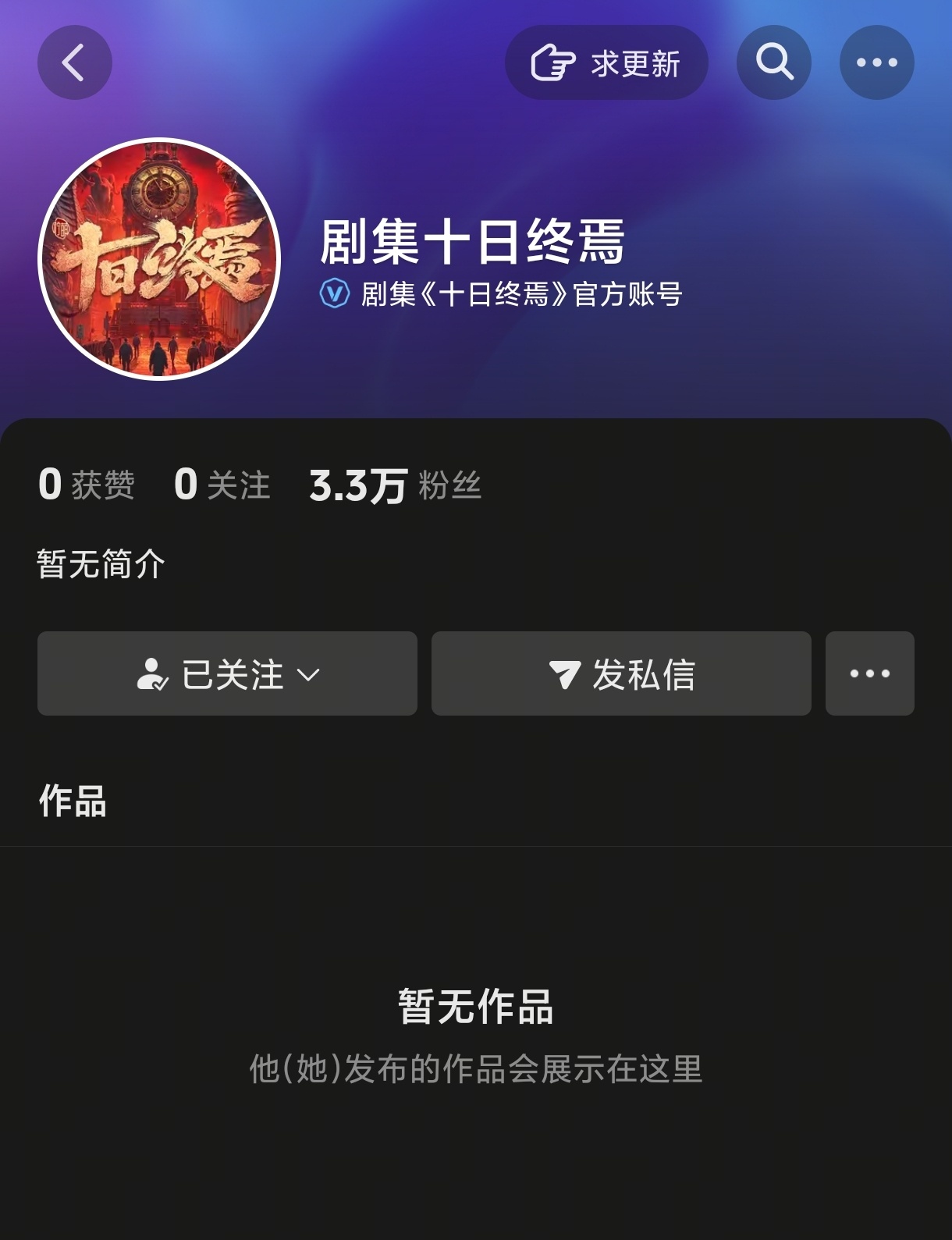Select the 粉丝 count section

[x=393, y=485]
